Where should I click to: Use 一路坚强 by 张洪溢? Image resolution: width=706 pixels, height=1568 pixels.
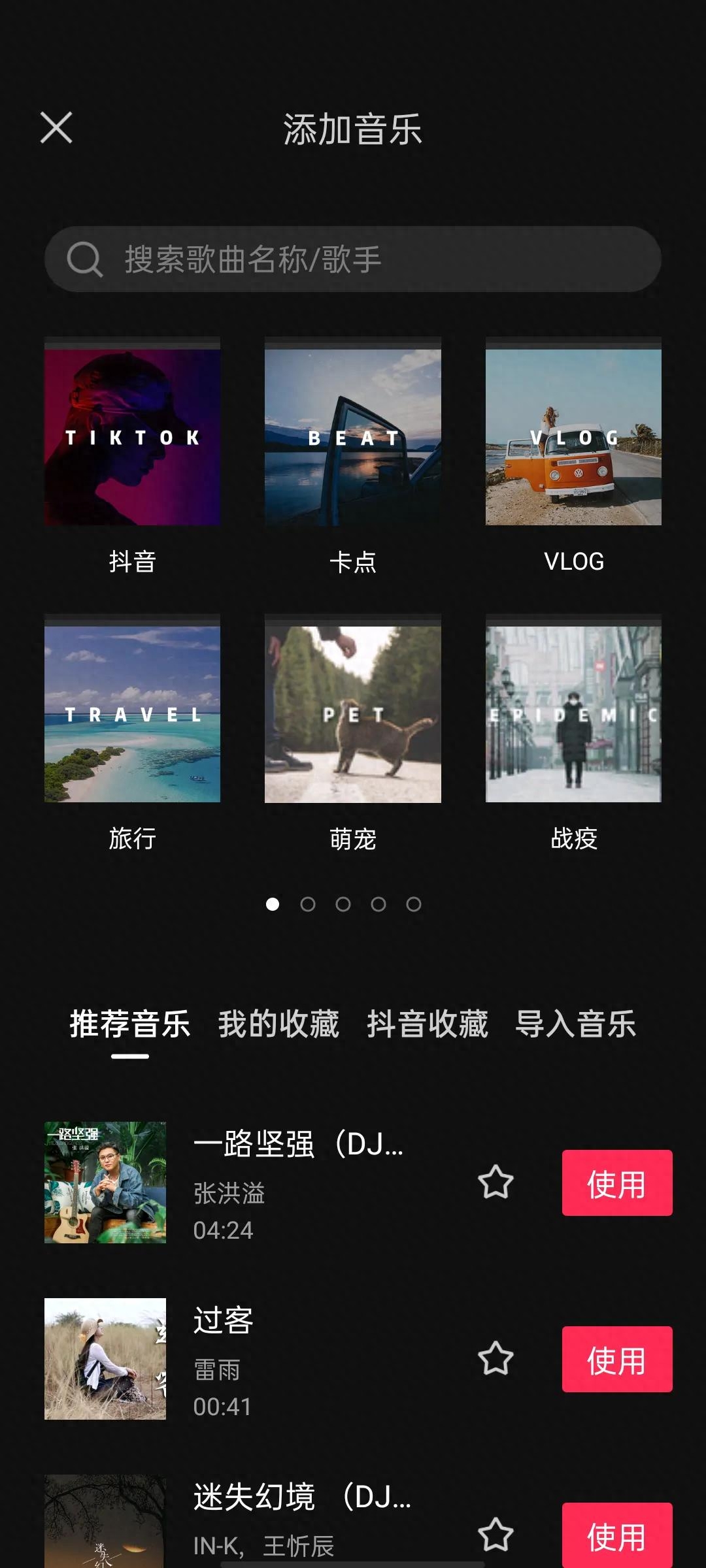click(x=617, y=1183)
